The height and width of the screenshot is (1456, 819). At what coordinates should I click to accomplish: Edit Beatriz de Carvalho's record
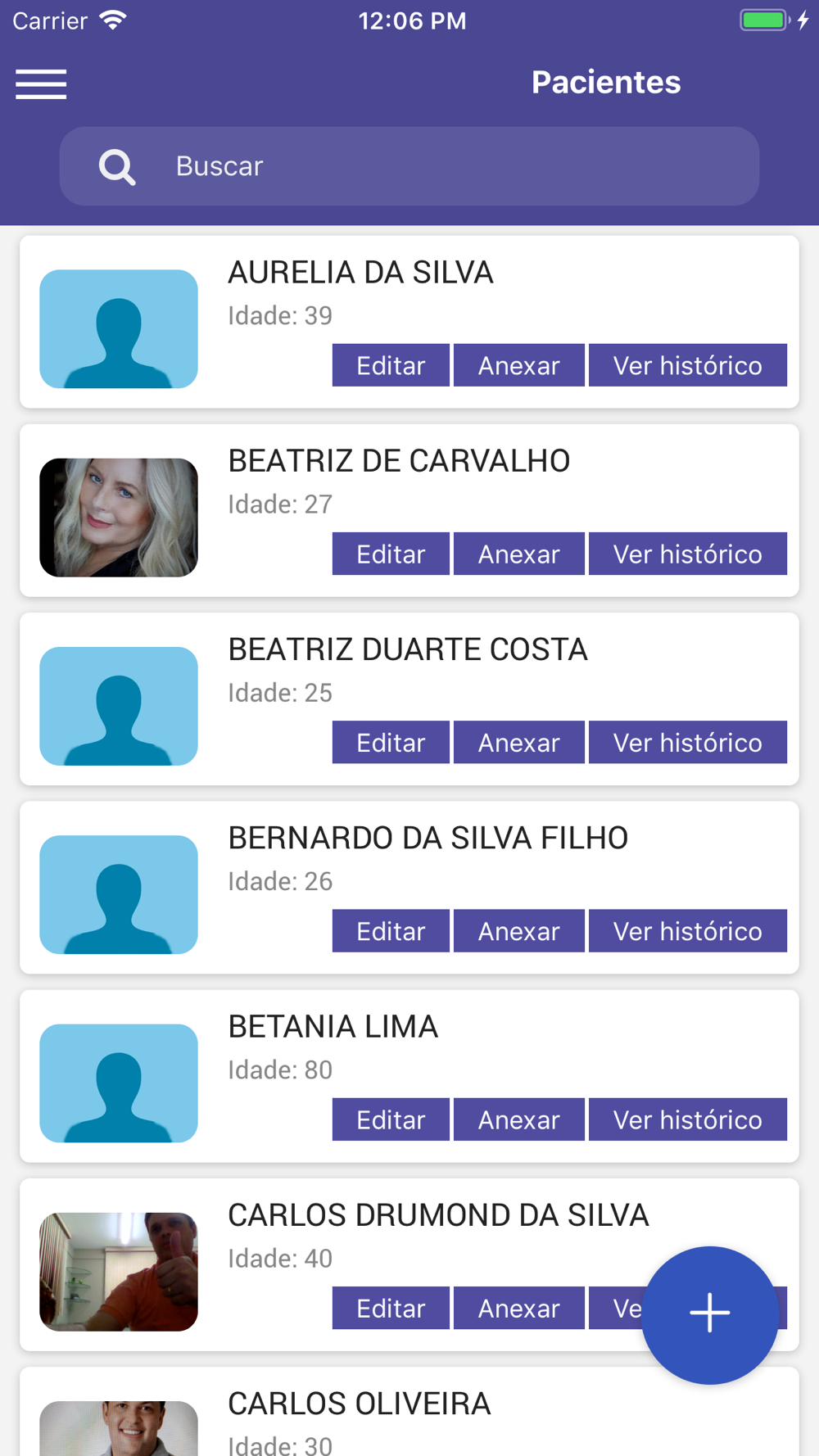[391, 554]
